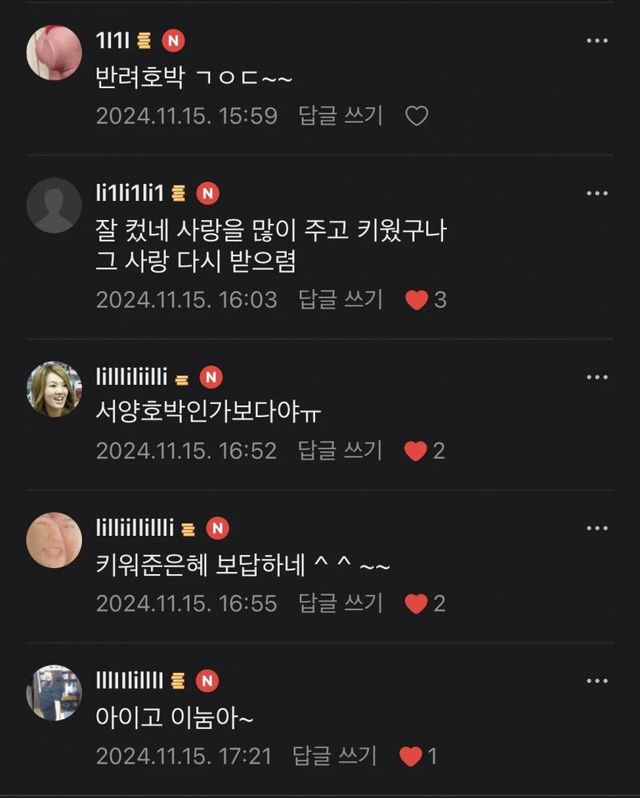
Task: Tap the heart under '키워준은혜 보답하네'
Action: pos(416,604)
